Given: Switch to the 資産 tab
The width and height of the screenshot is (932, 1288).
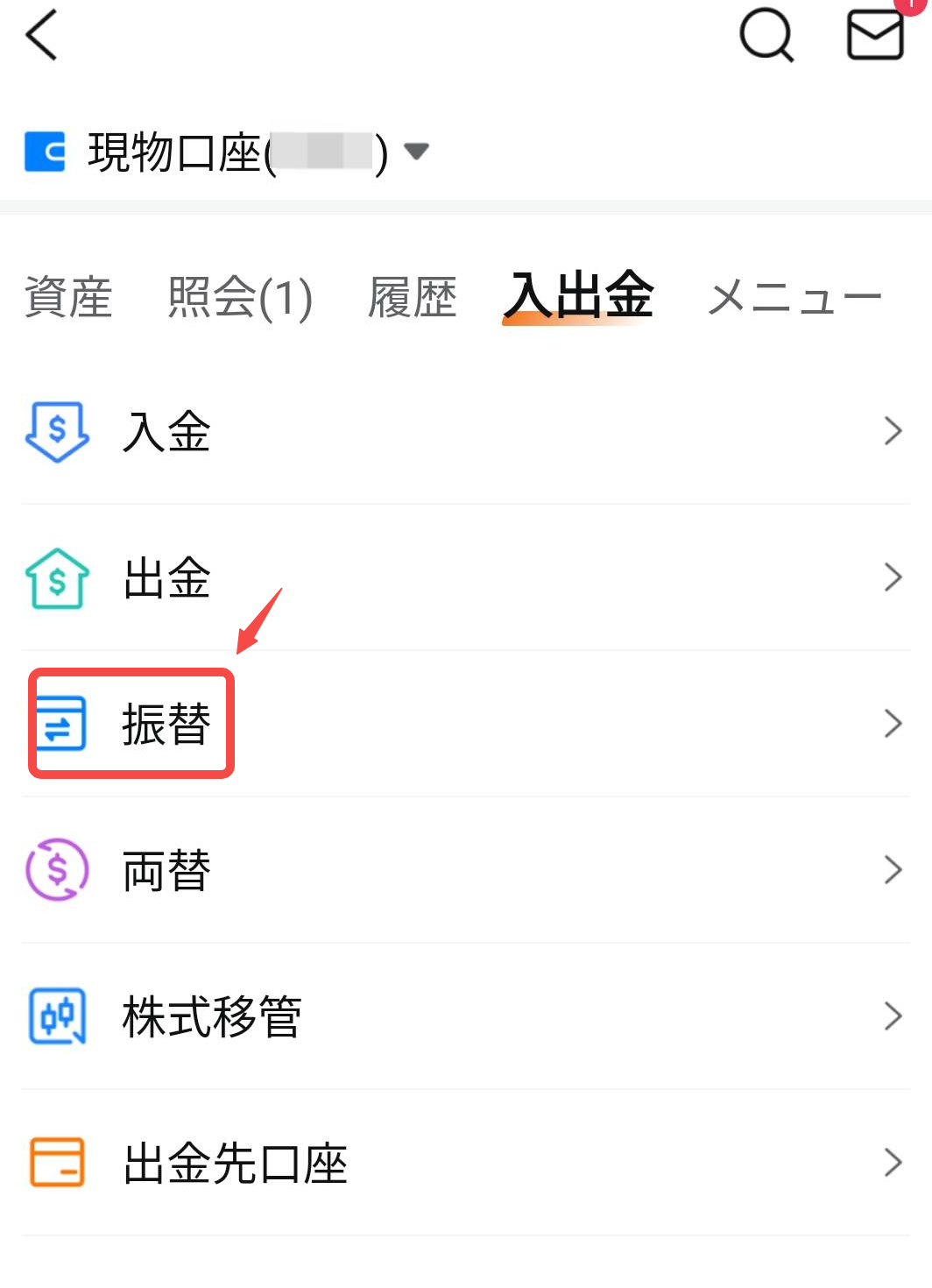Looking at the screenshot, I should point(68,297).
